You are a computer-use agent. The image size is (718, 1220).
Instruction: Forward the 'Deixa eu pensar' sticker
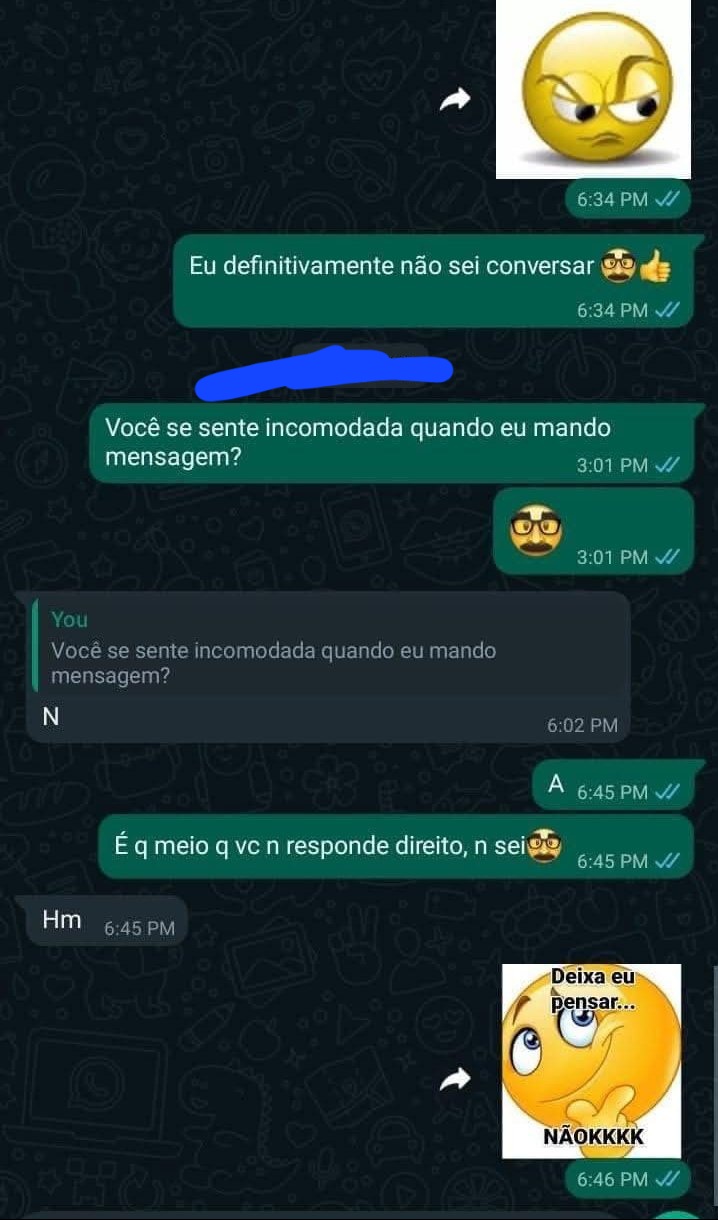click(455, 1079)
